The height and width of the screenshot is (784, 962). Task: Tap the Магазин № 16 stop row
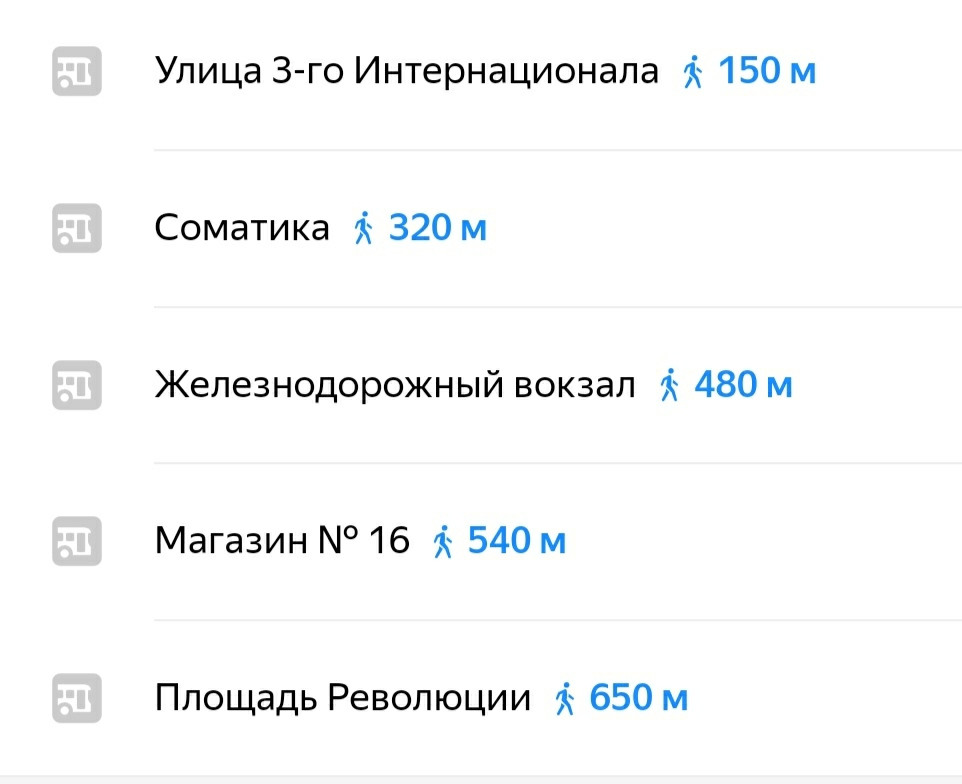[282, 541]
